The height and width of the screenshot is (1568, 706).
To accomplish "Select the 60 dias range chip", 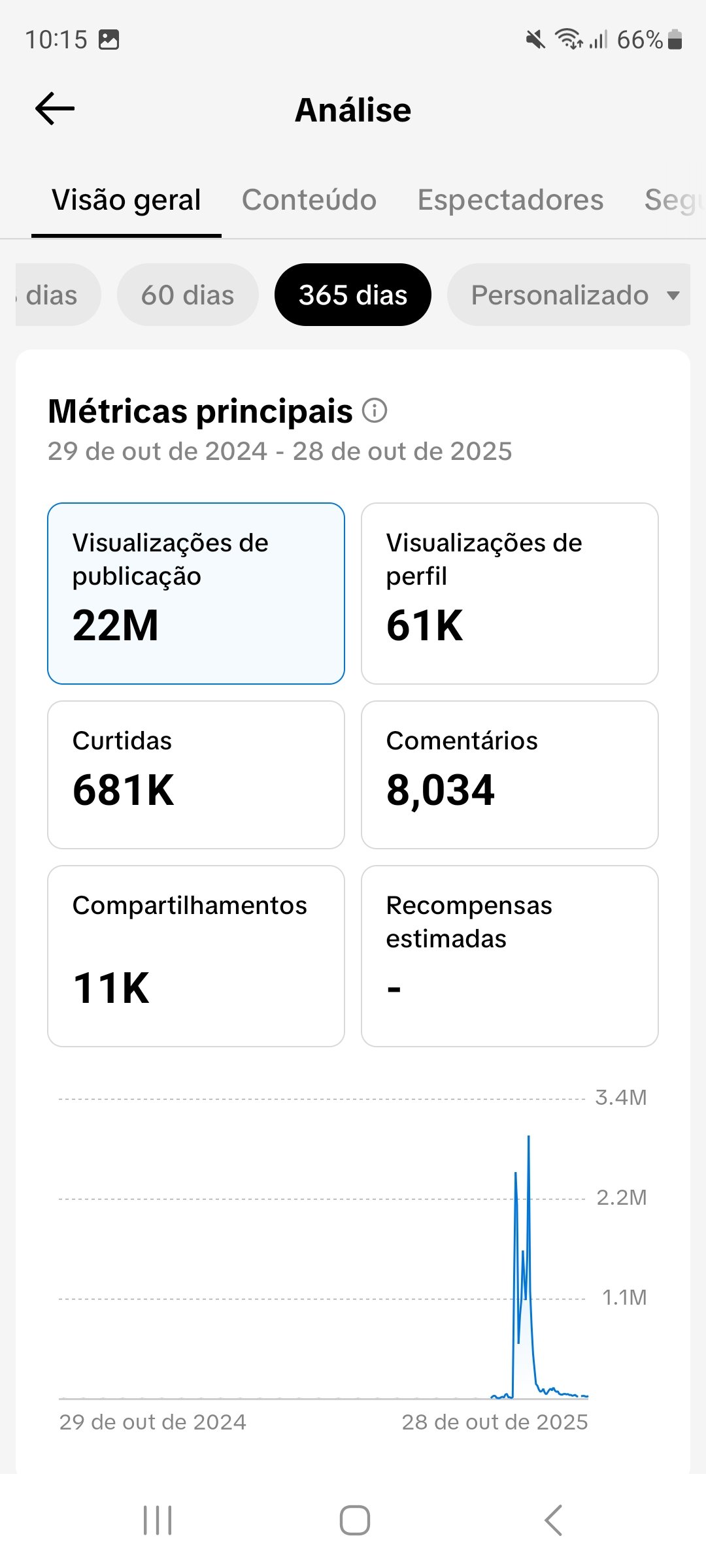I will [188, 295].
